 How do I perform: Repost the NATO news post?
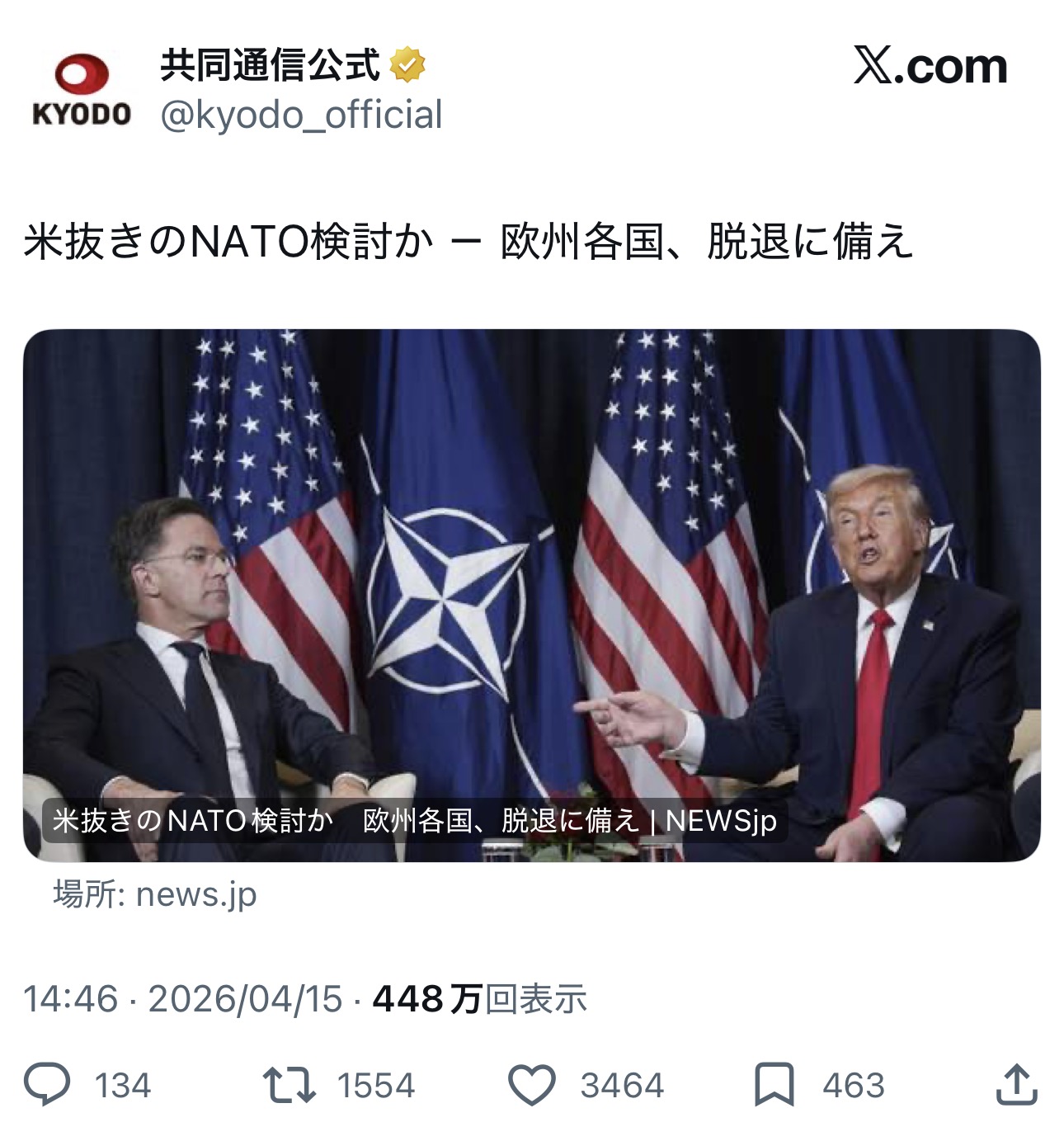point(289,1085)
